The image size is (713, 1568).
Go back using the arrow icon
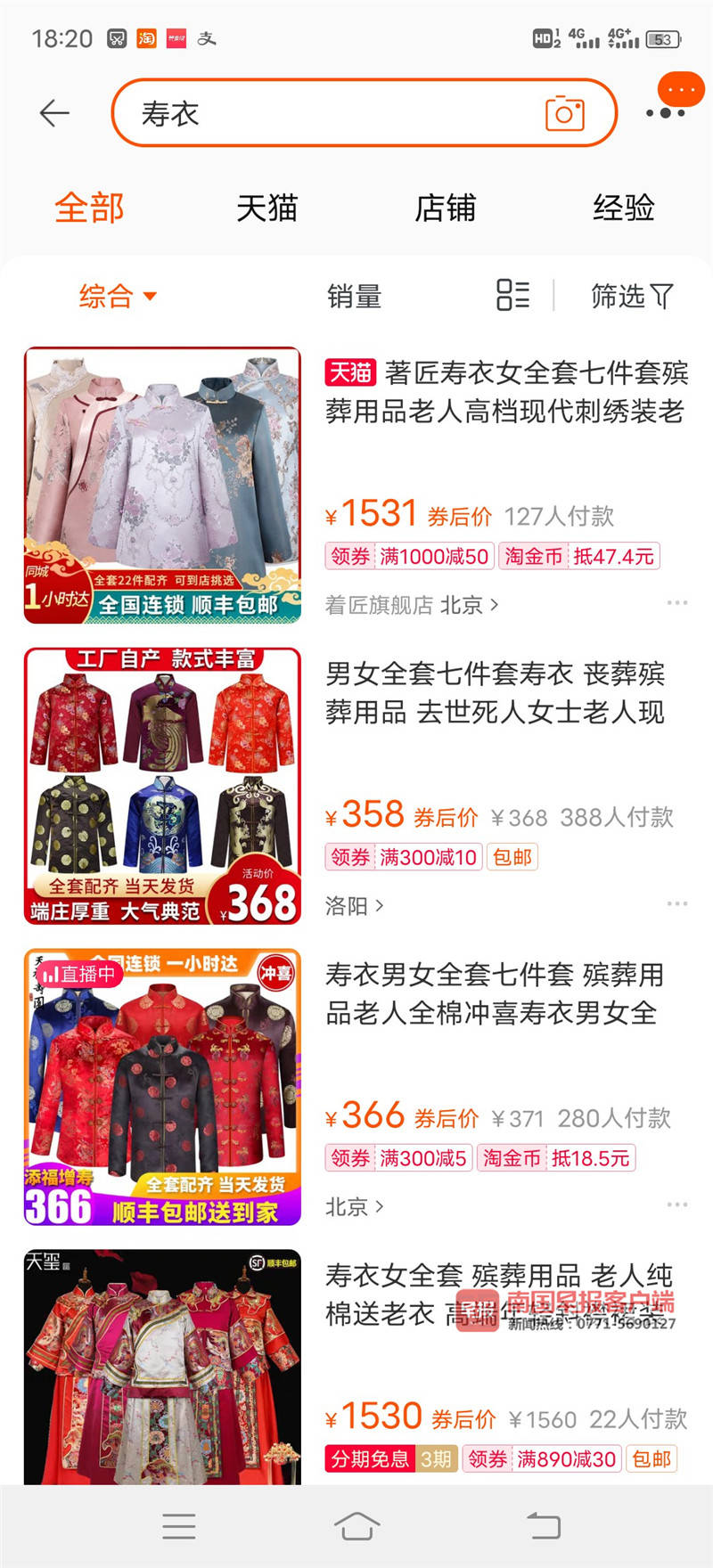pyautogui.click(x=54, y=113)
